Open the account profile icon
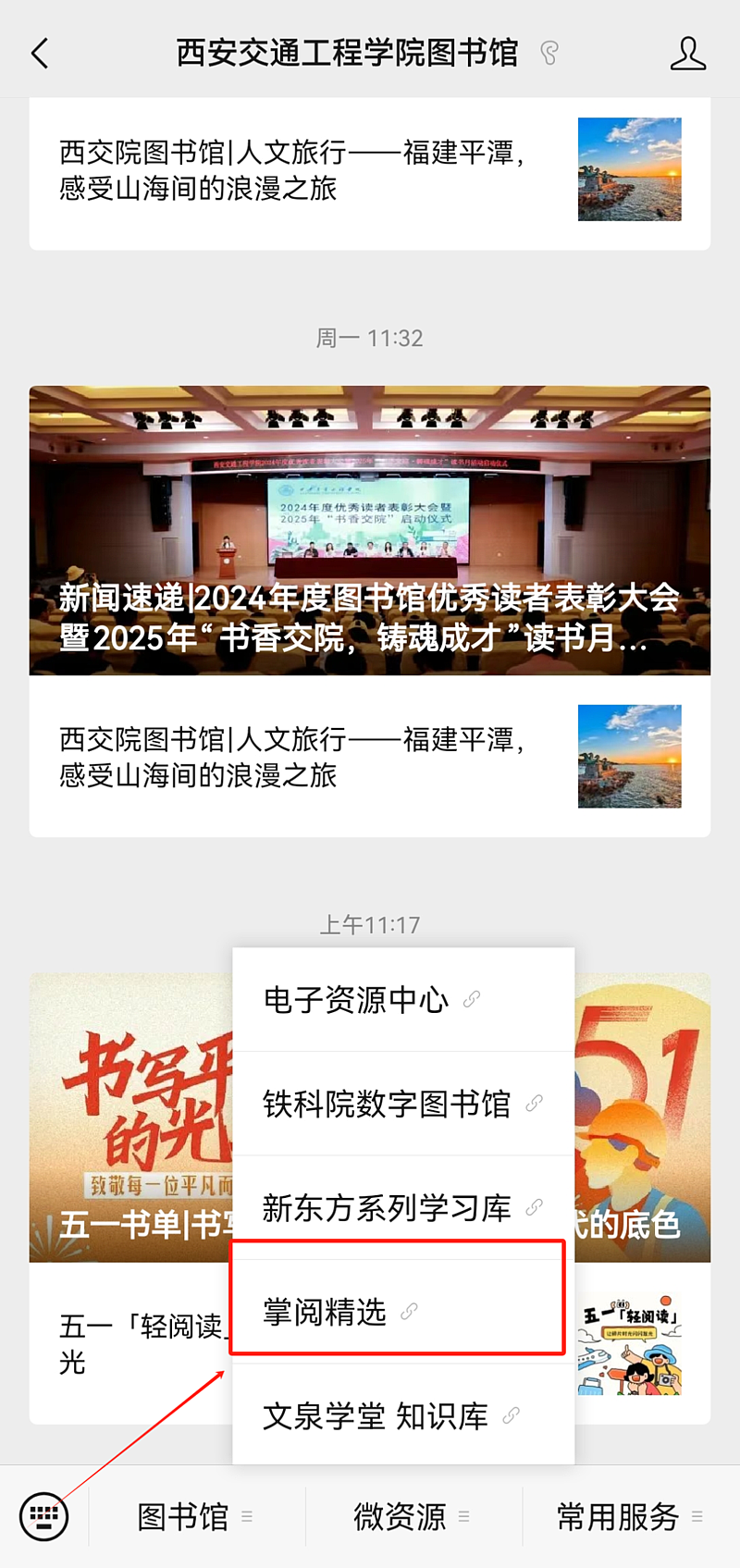 [687, 54]
